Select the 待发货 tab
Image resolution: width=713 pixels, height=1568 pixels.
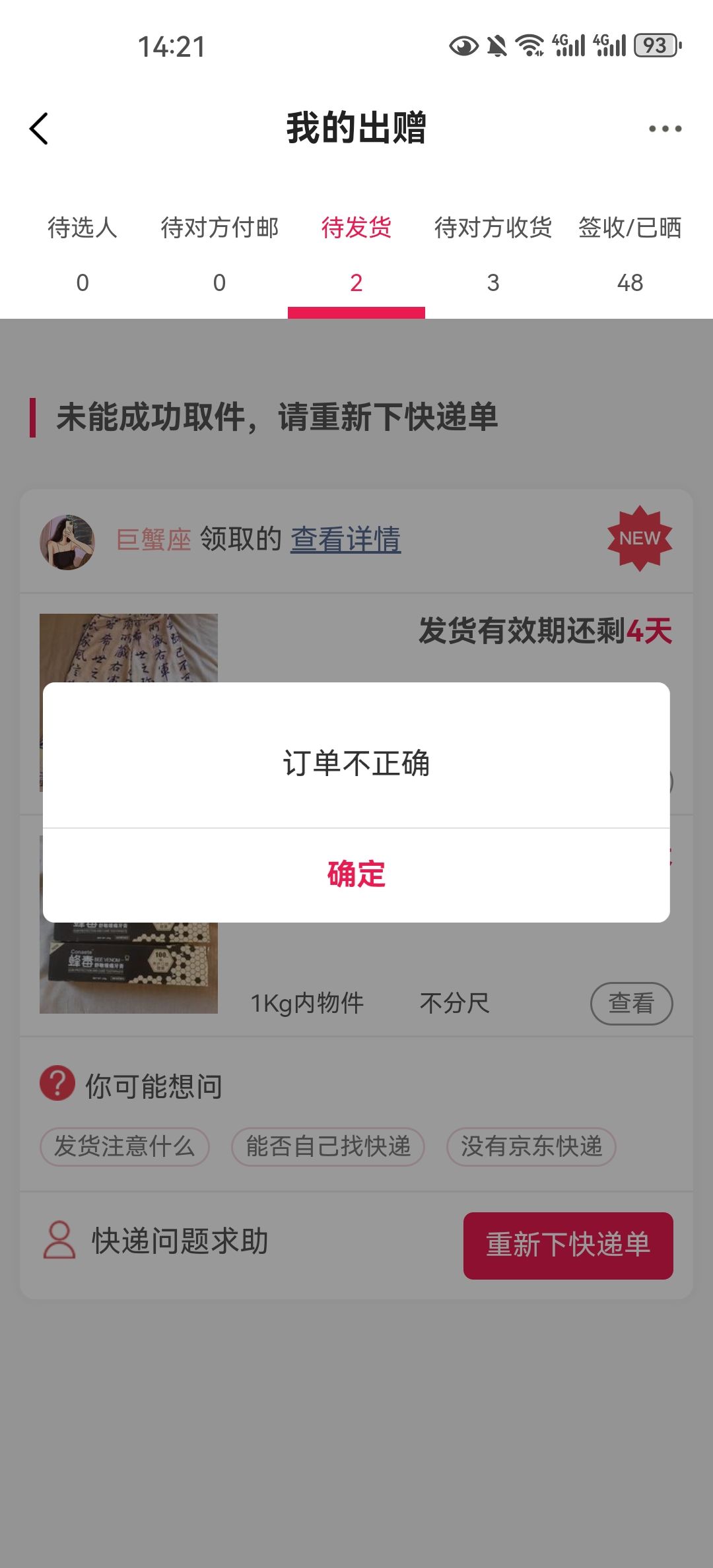coord(356,254)
